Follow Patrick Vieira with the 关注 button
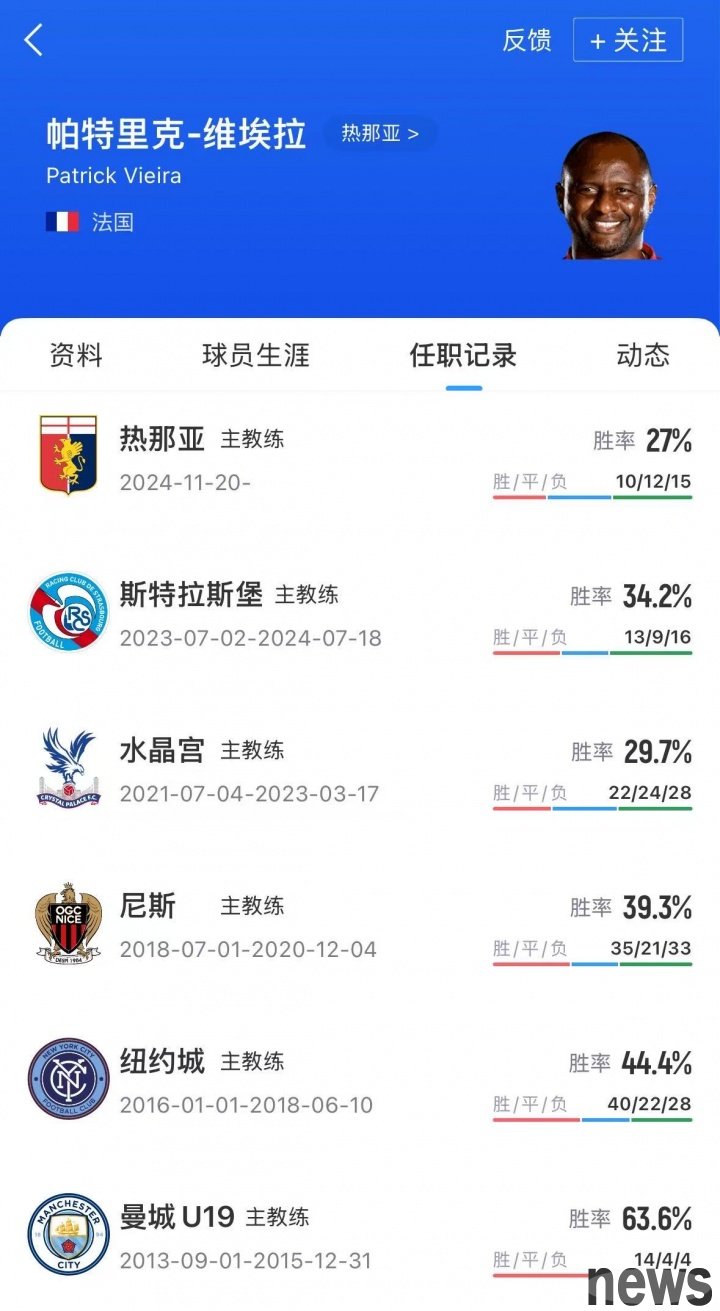 pos(628,41)
